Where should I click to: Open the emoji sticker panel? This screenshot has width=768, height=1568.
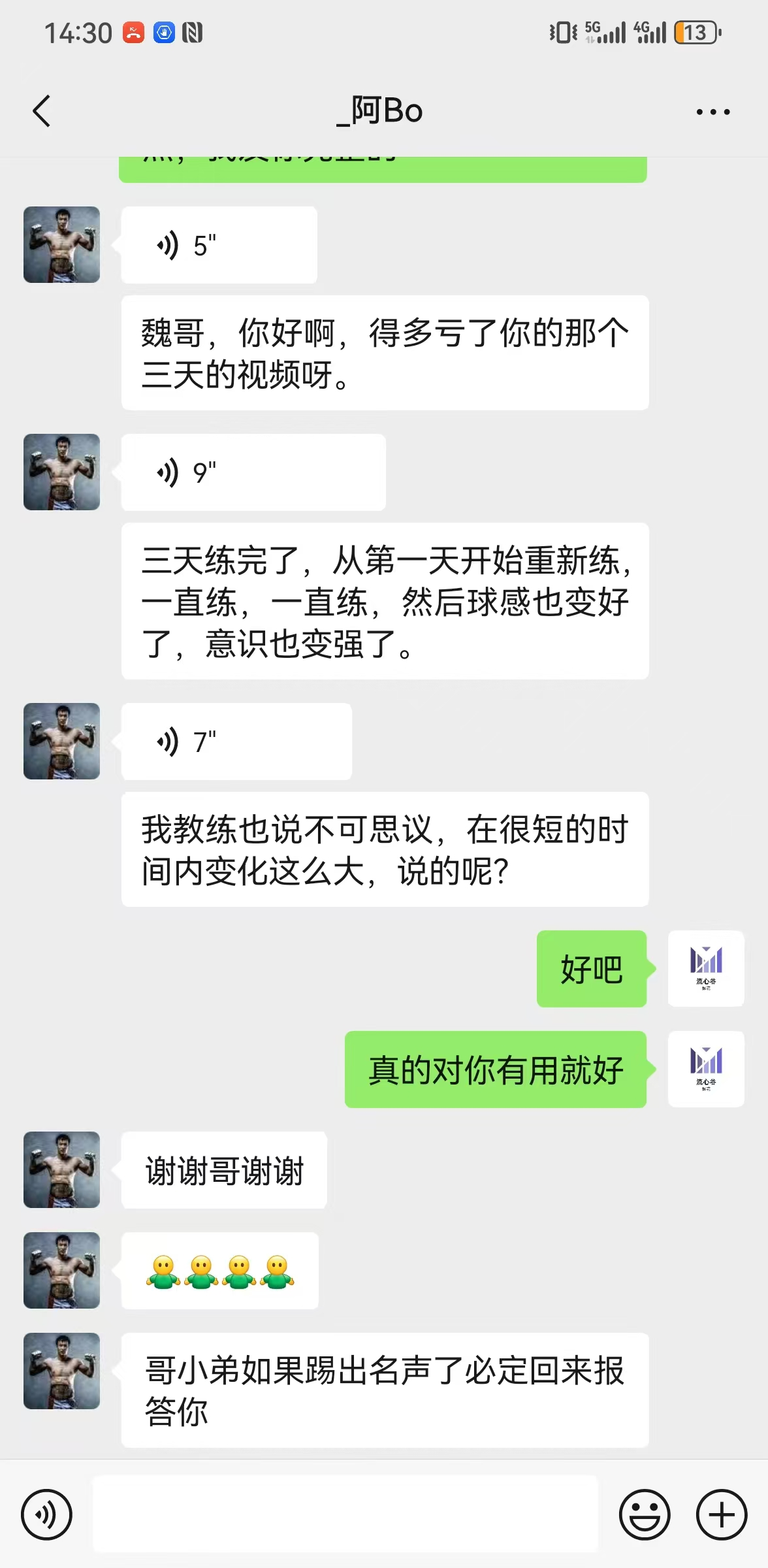click(x=644, y=1514)
